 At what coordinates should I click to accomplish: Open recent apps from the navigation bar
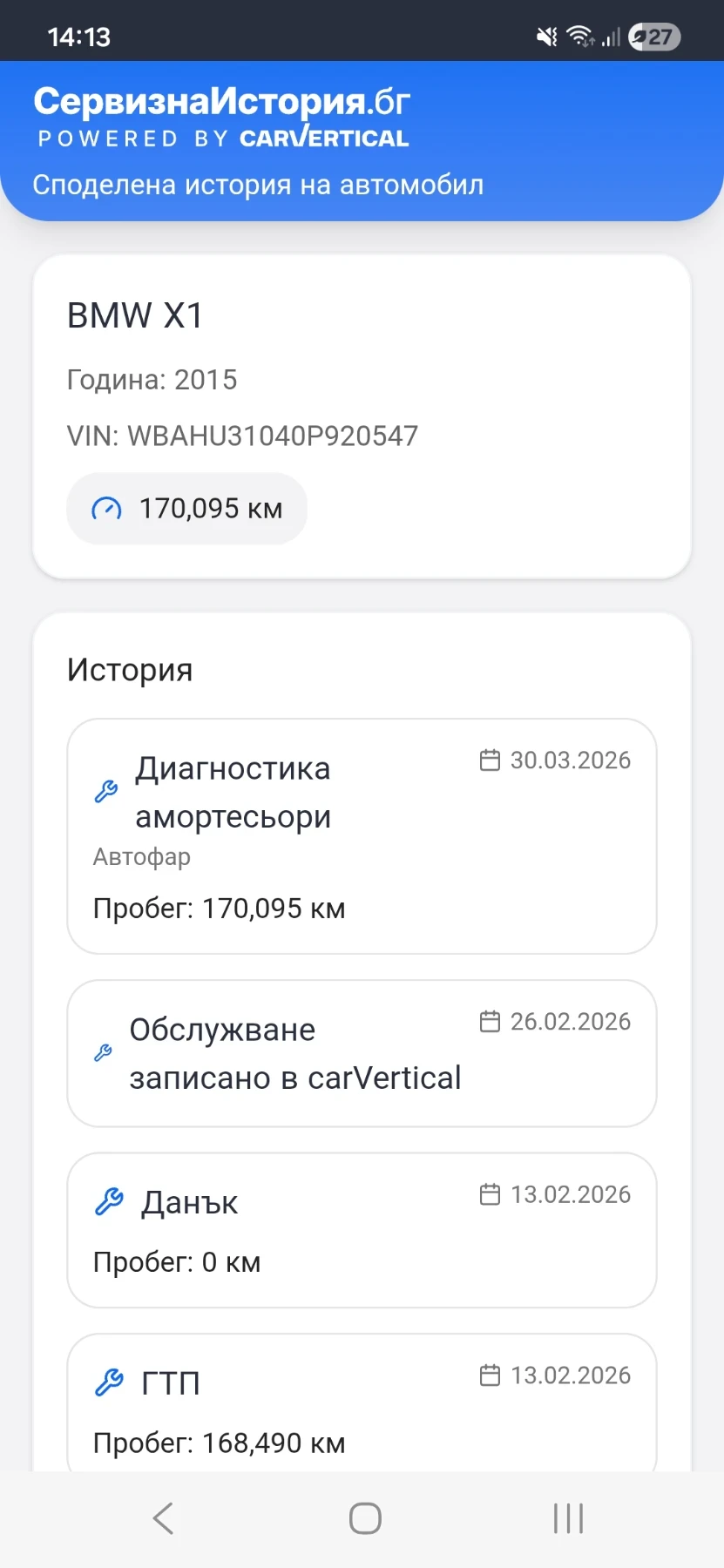pos(568,1517)
